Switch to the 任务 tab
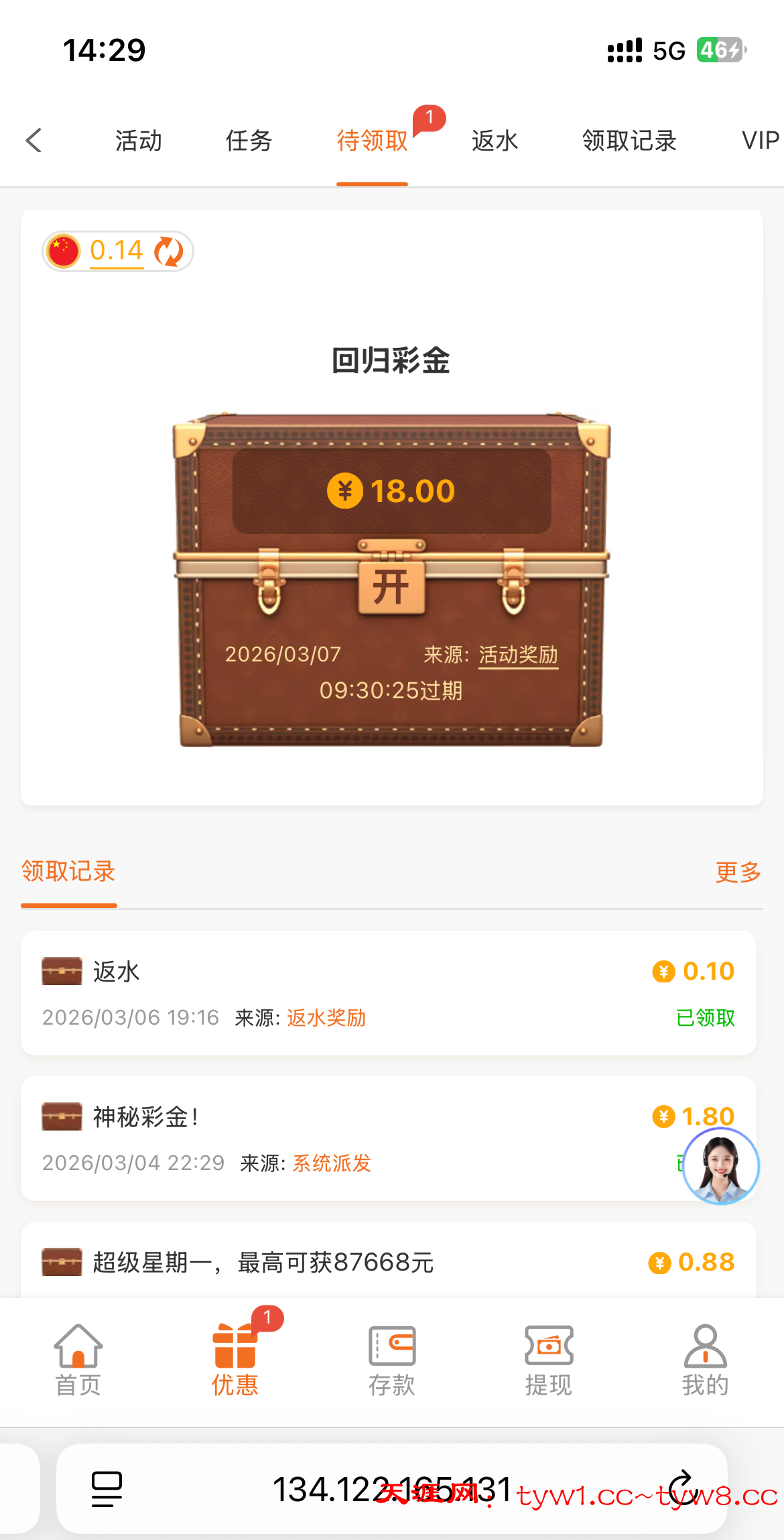This screenshot has width=784, height=1540. pos(249,141)
